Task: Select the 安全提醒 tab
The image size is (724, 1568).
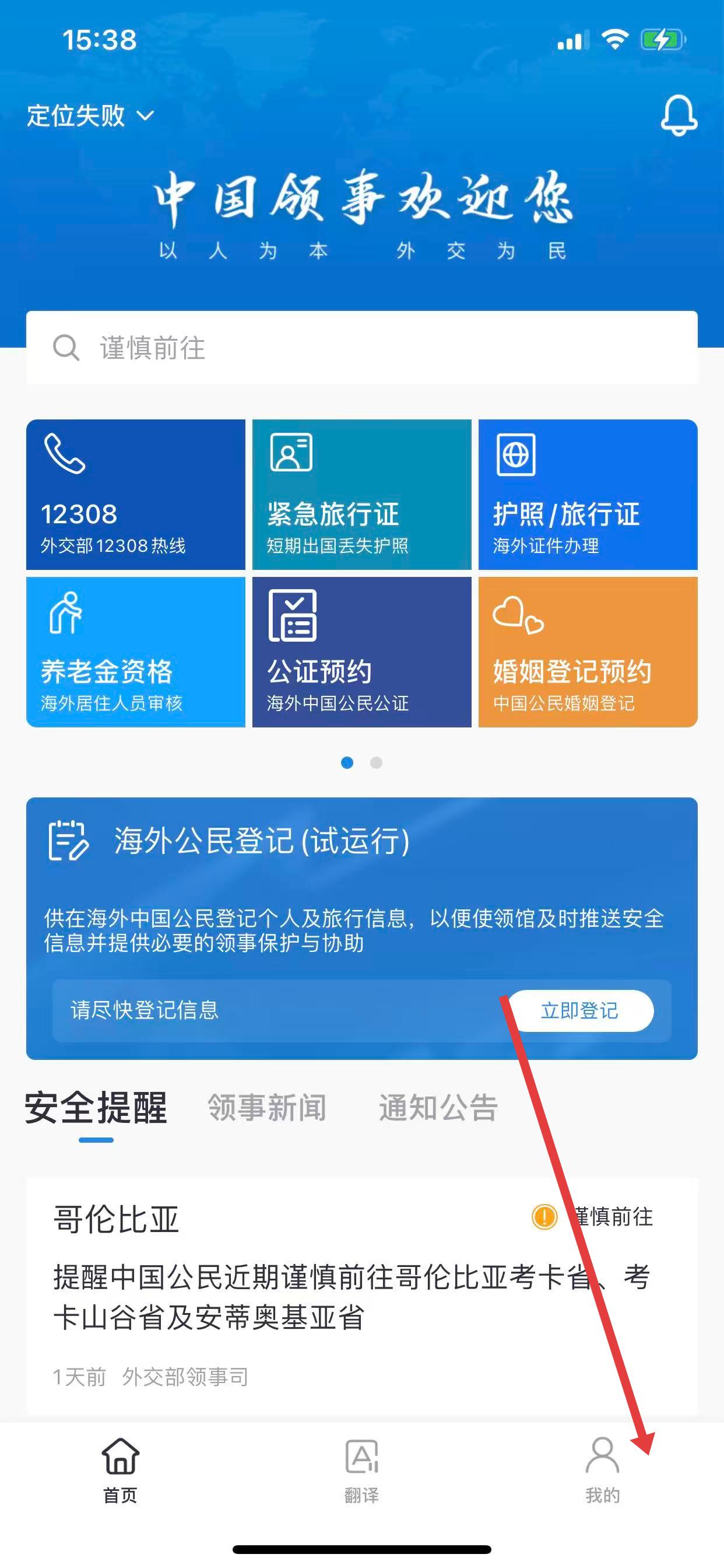Action: (96, 1107)
